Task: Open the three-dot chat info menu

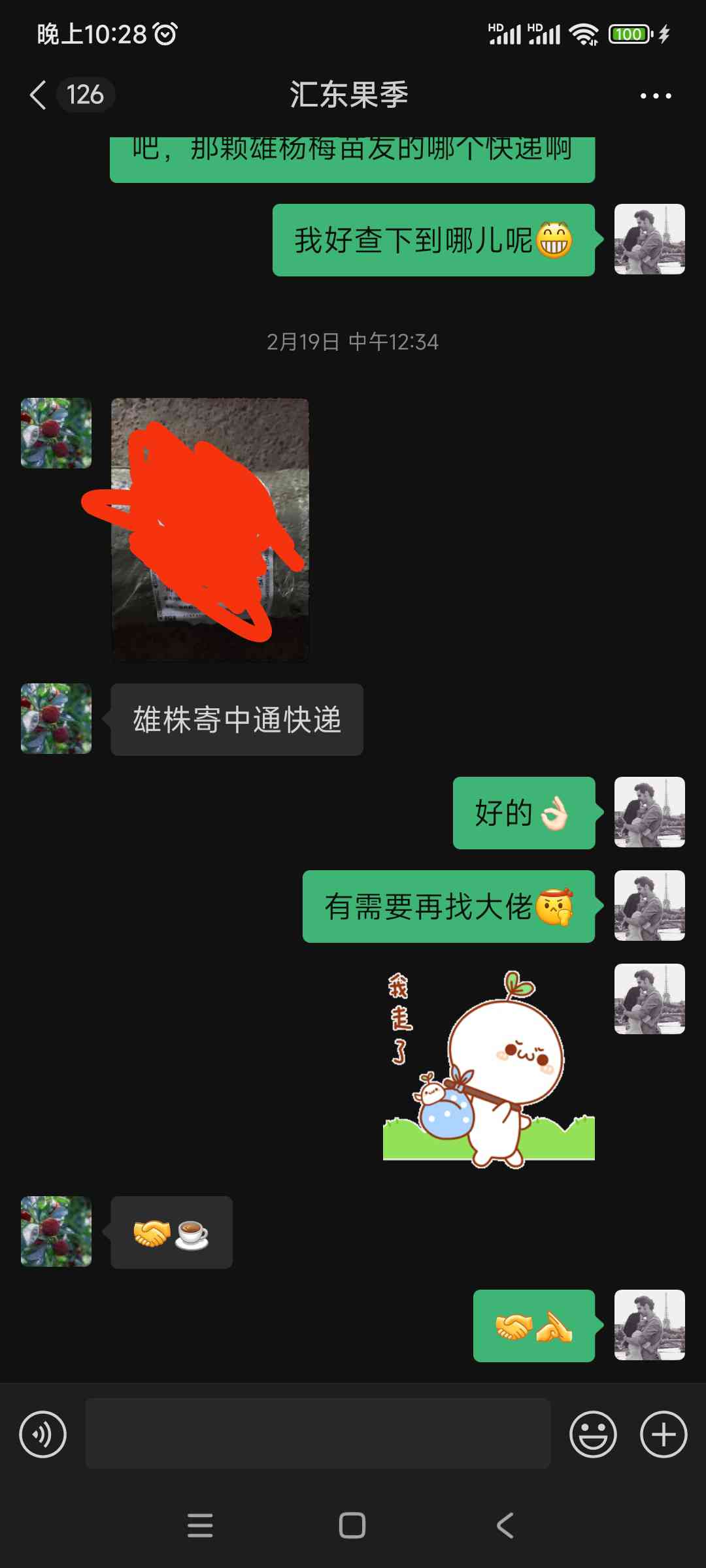Action: pos(656,96)
